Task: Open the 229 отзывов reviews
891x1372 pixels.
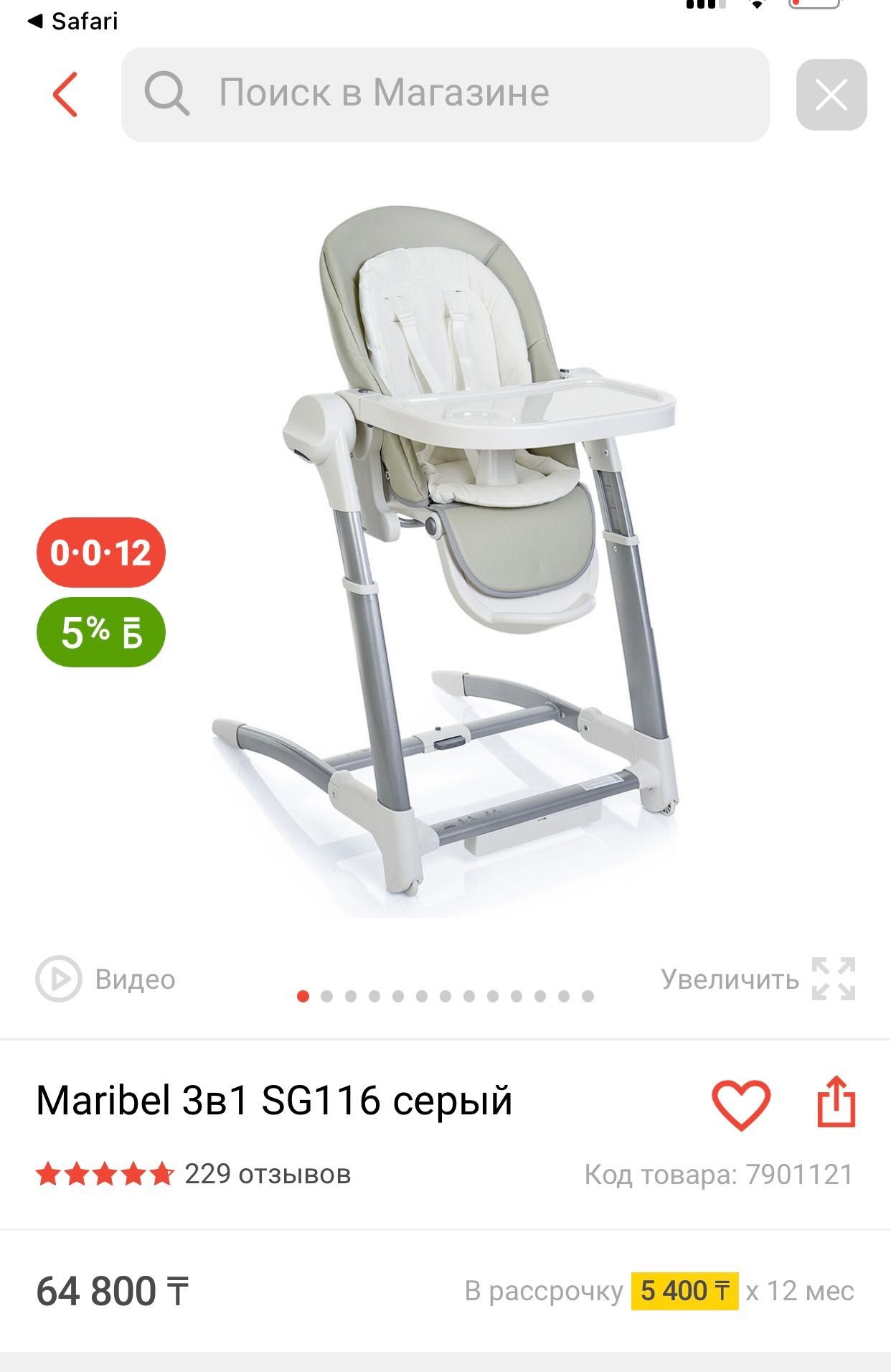Action: pyautogui.click(x=267, y=1175)
